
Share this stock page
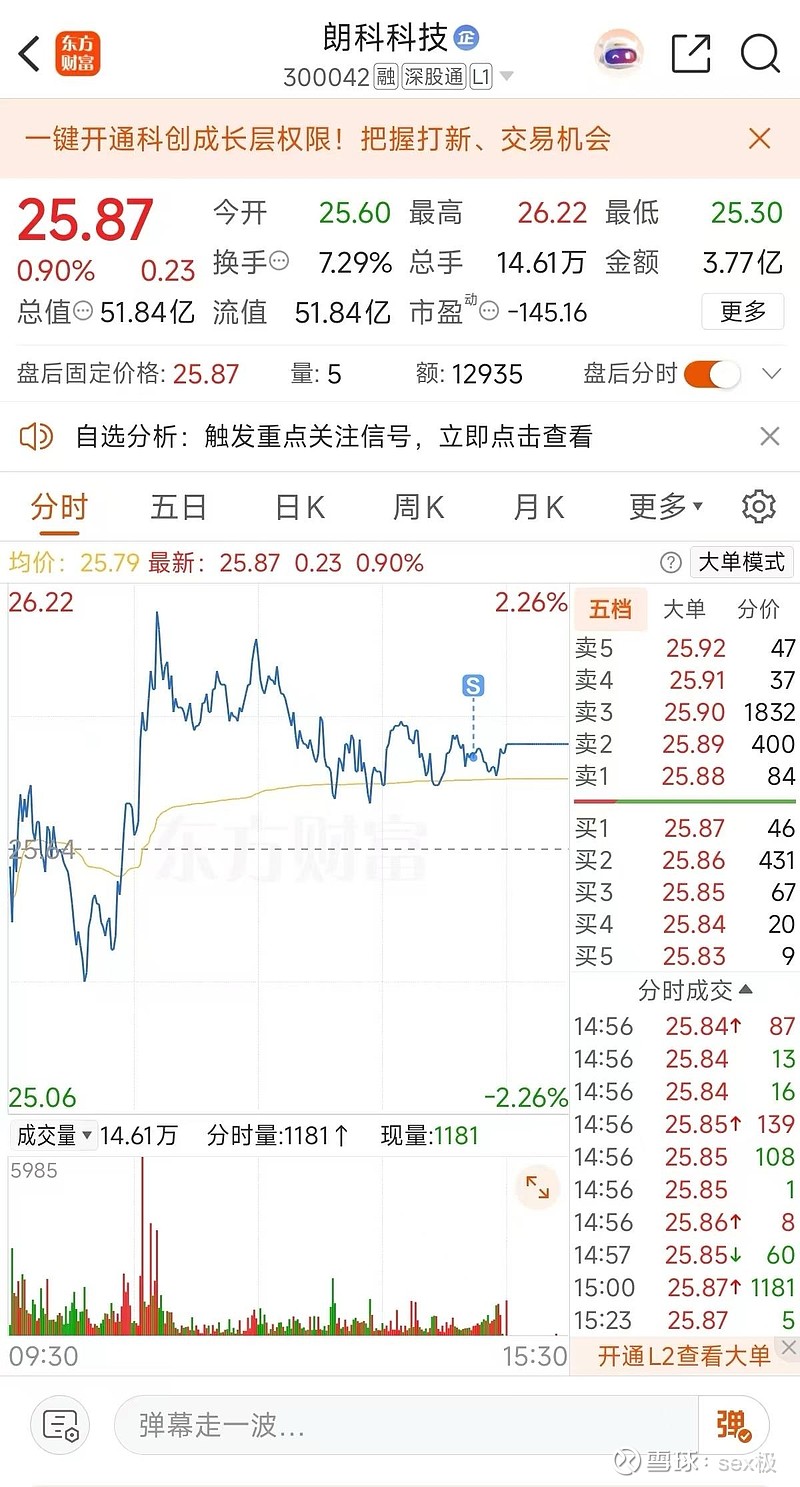point(690,53)
